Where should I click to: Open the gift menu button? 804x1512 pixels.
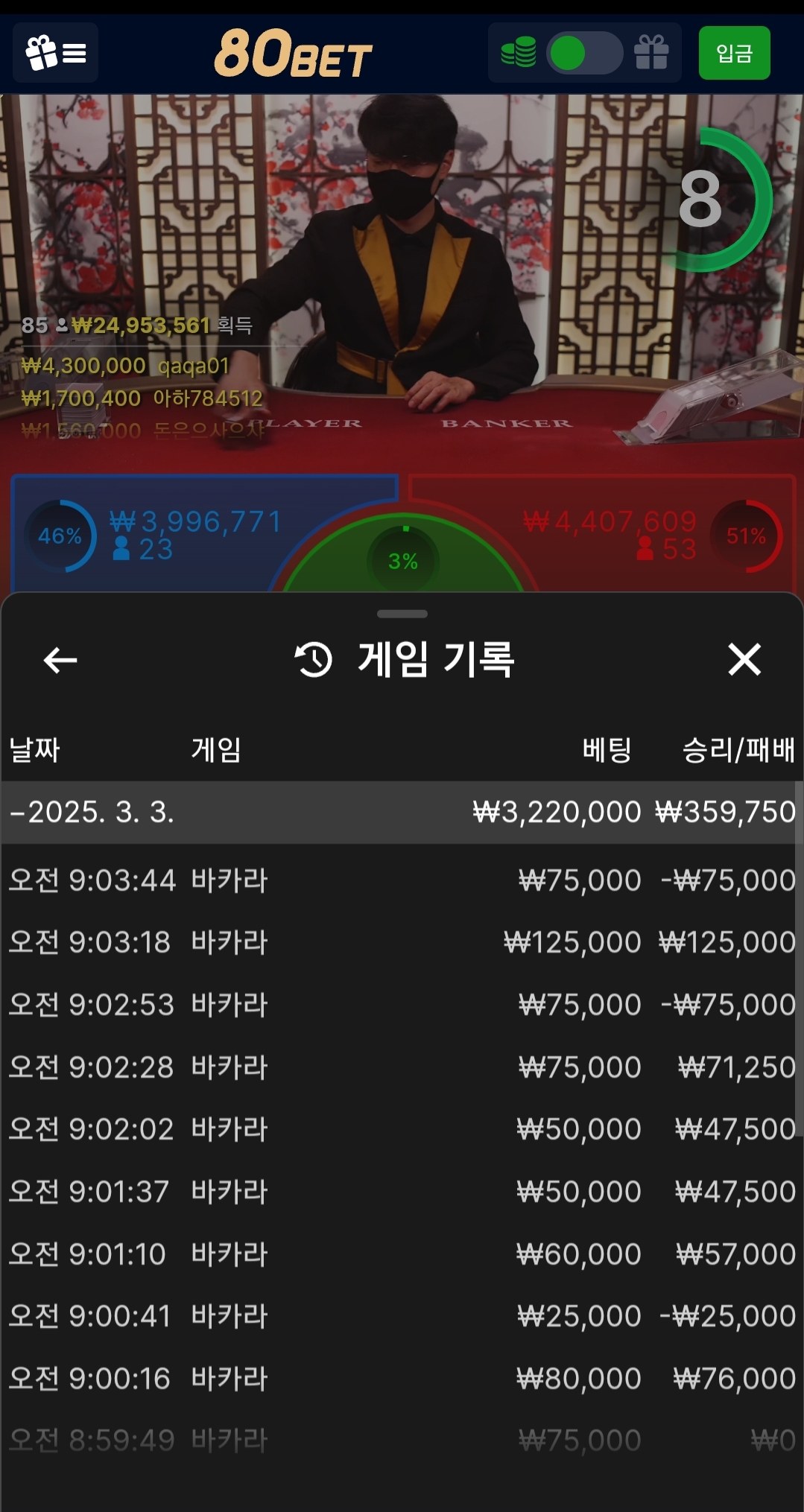click(x=56, y=53)
